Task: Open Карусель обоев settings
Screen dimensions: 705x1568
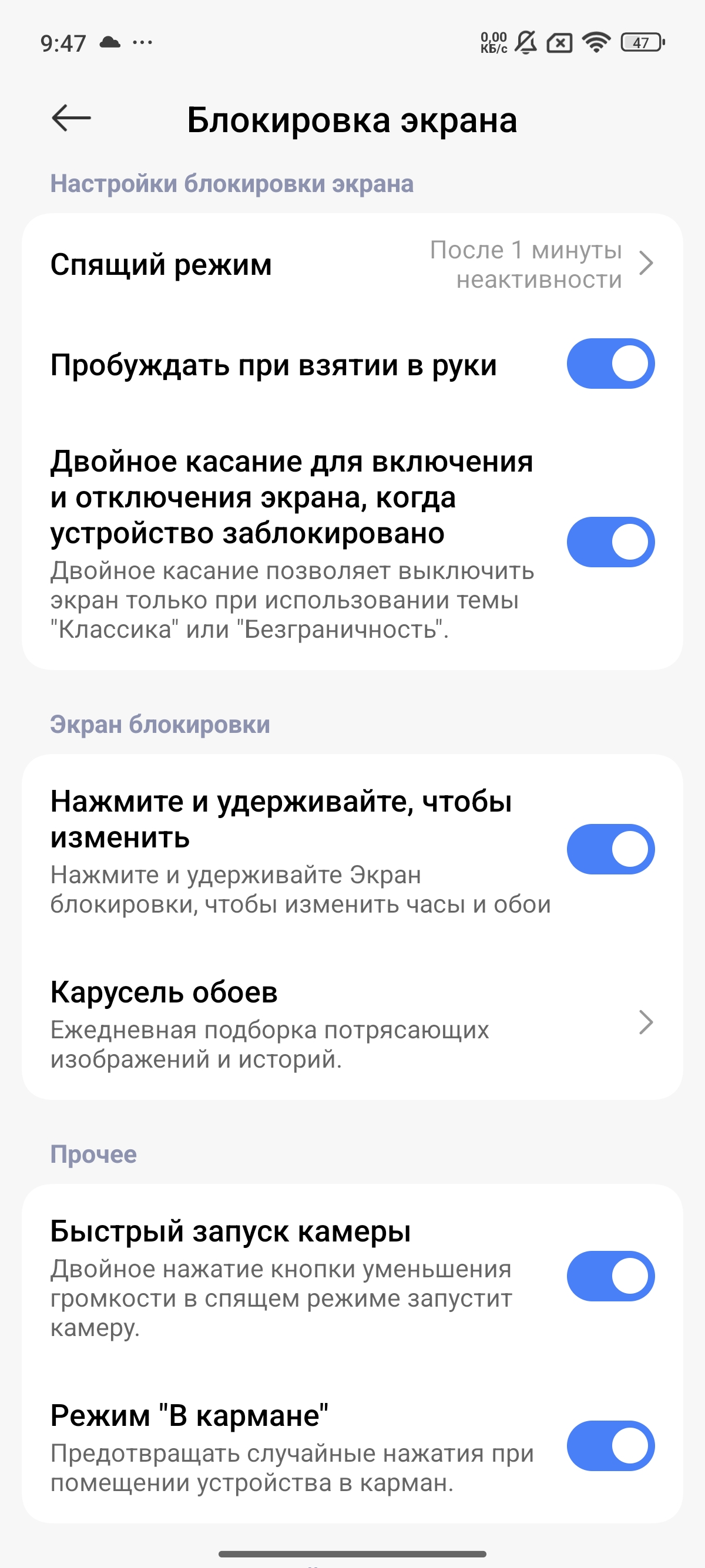Action: 352,1022
